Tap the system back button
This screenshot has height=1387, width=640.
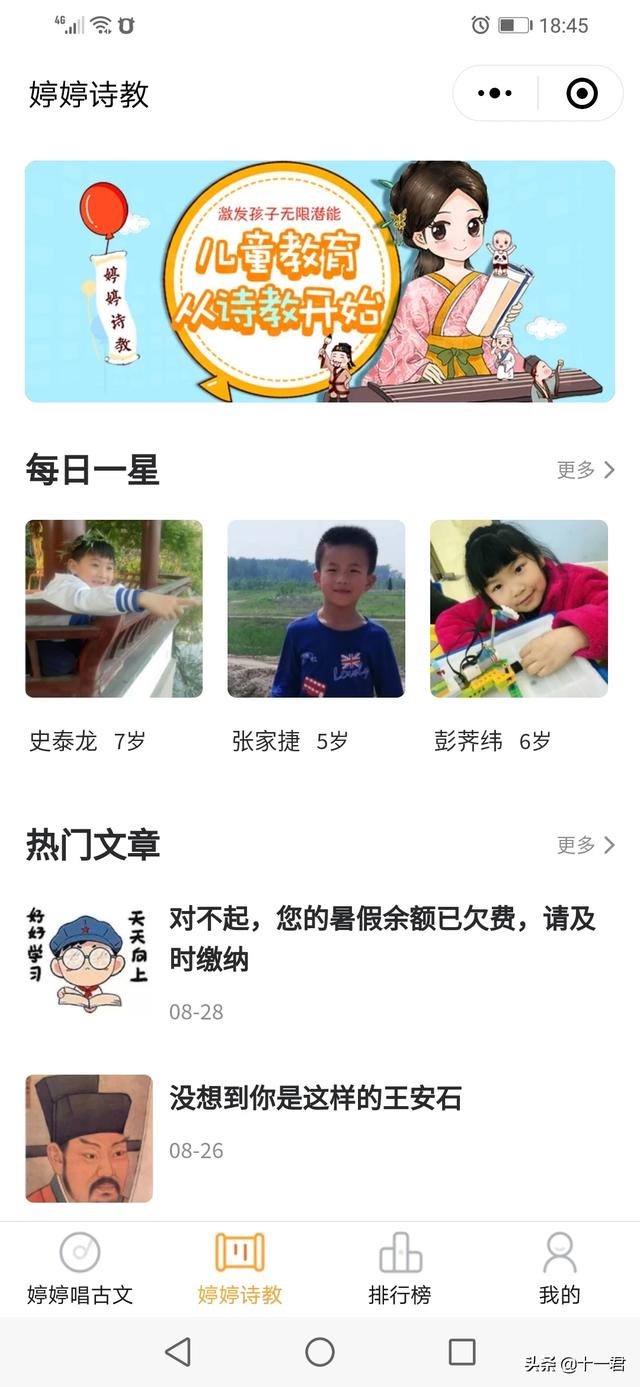click(178, 1352)
